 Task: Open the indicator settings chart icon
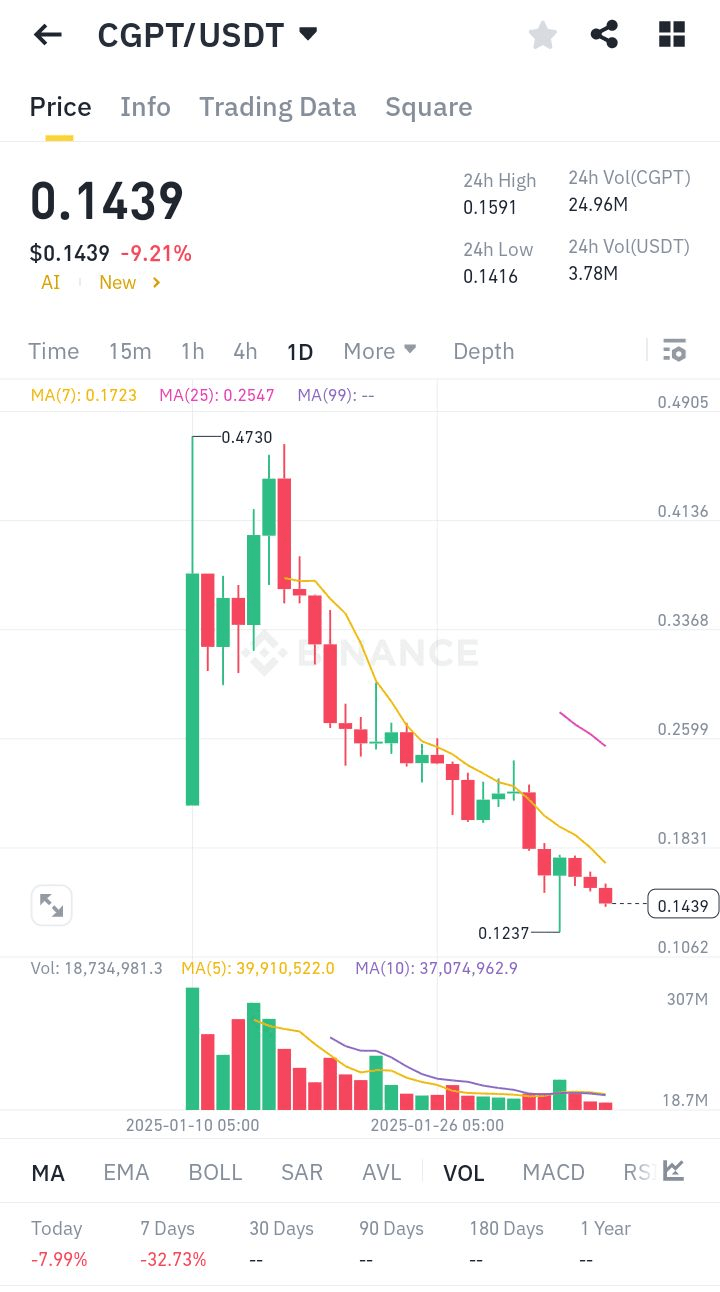(674, 1171)
